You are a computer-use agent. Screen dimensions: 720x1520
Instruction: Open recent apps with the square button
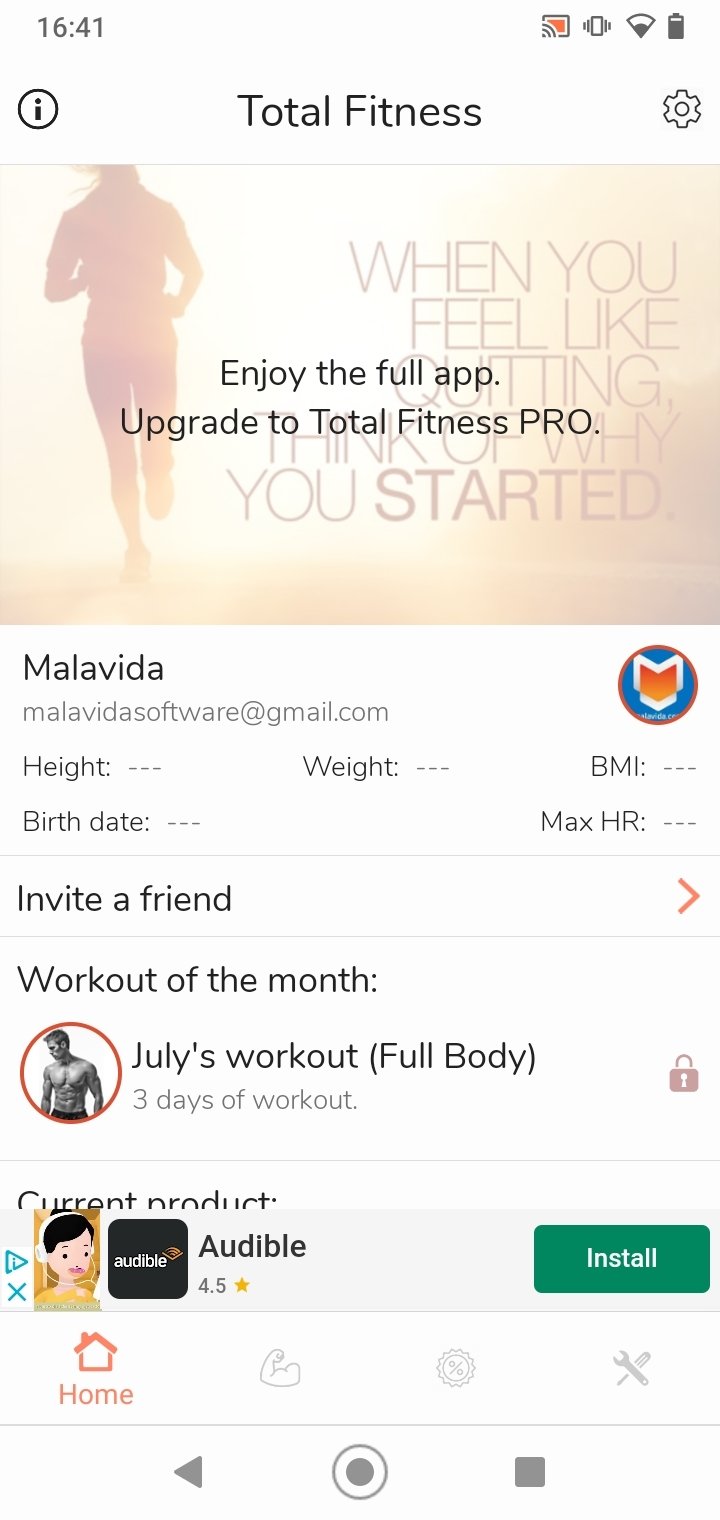pos(529,1472)
